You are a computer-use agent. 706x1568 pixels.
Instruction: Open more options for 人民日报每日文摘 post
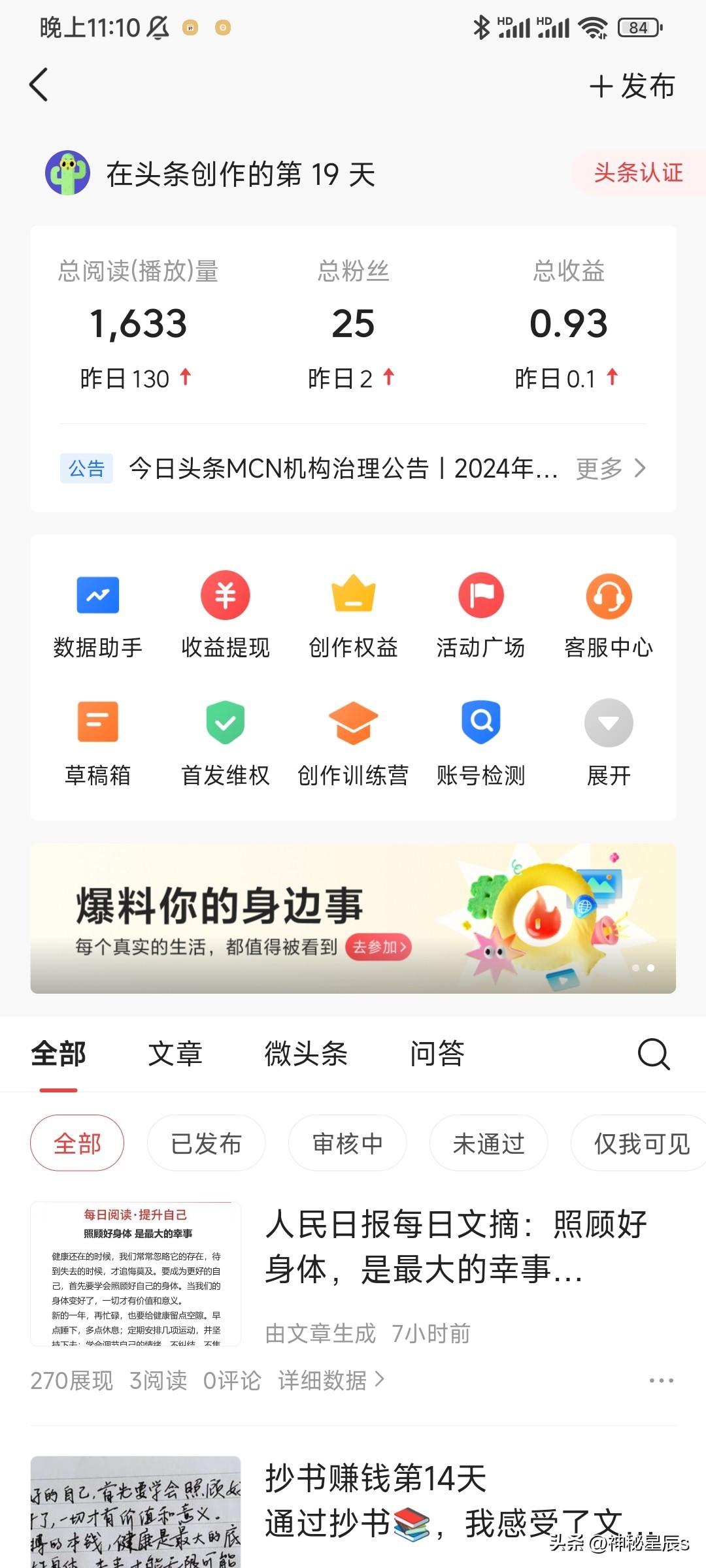pos(661,1380)
